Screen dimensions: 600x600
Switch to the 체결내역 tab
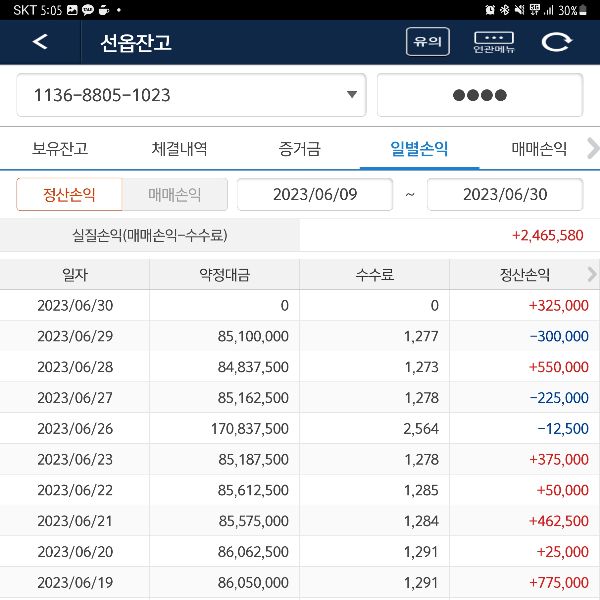(x=180, y=149)
